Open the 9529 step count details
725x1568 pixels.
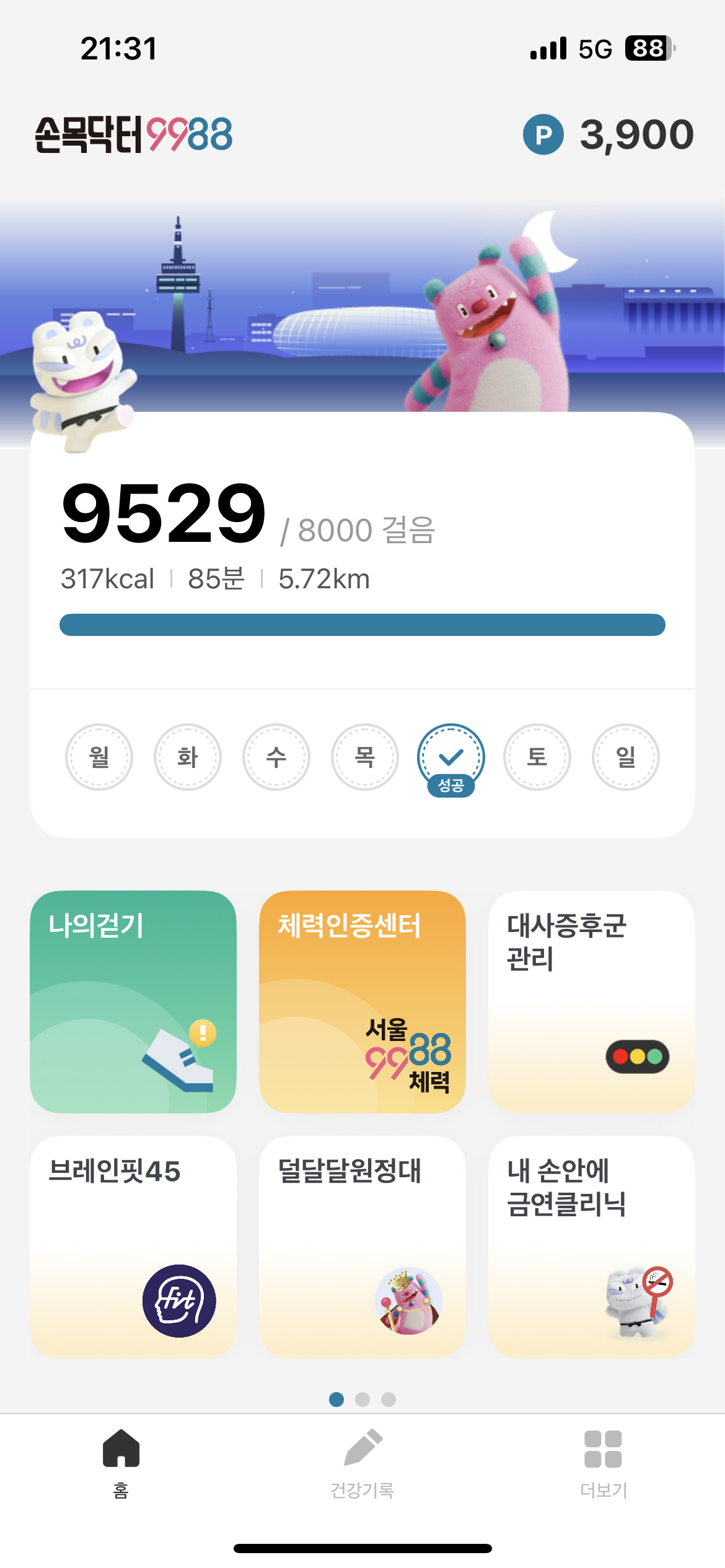point(164,514)
